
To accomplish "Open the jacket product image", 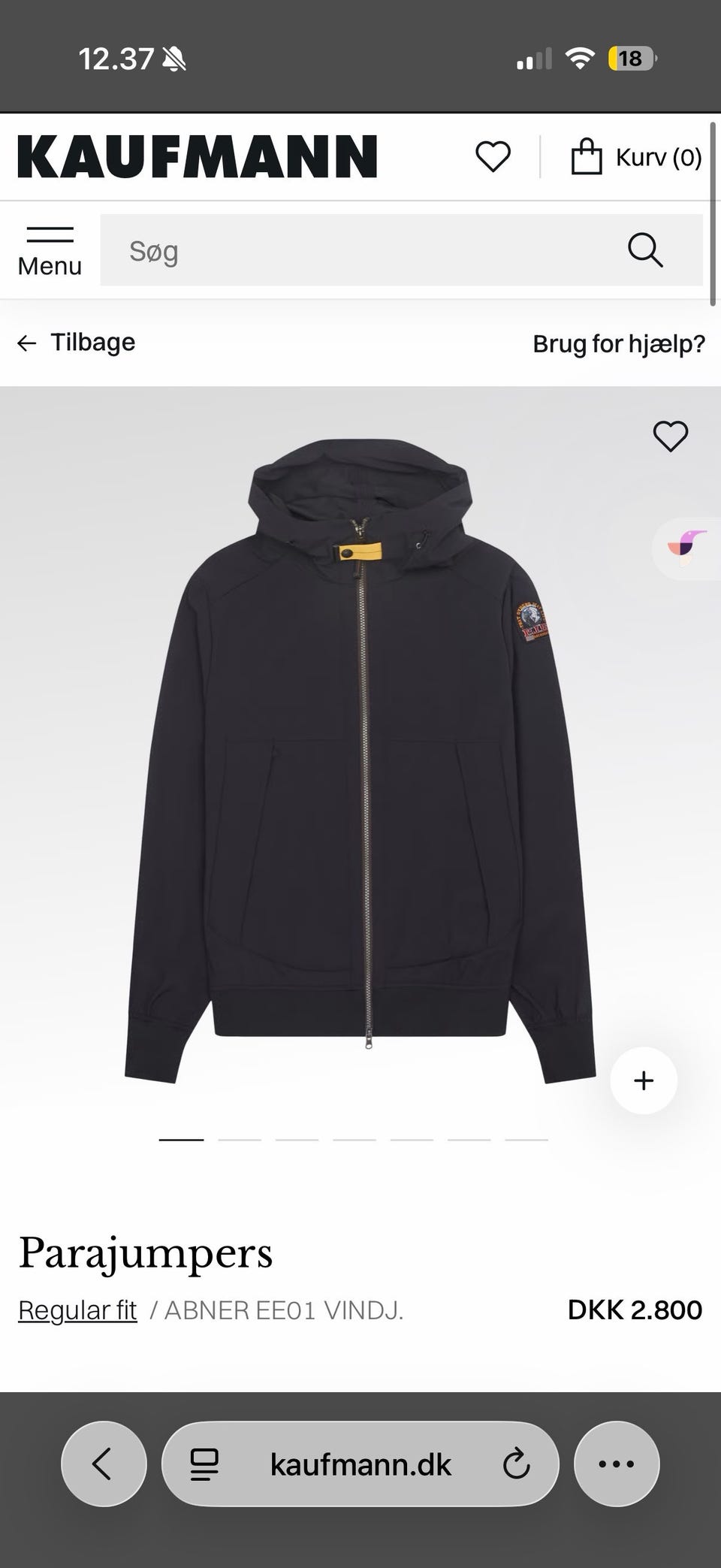I will point(360,759).
